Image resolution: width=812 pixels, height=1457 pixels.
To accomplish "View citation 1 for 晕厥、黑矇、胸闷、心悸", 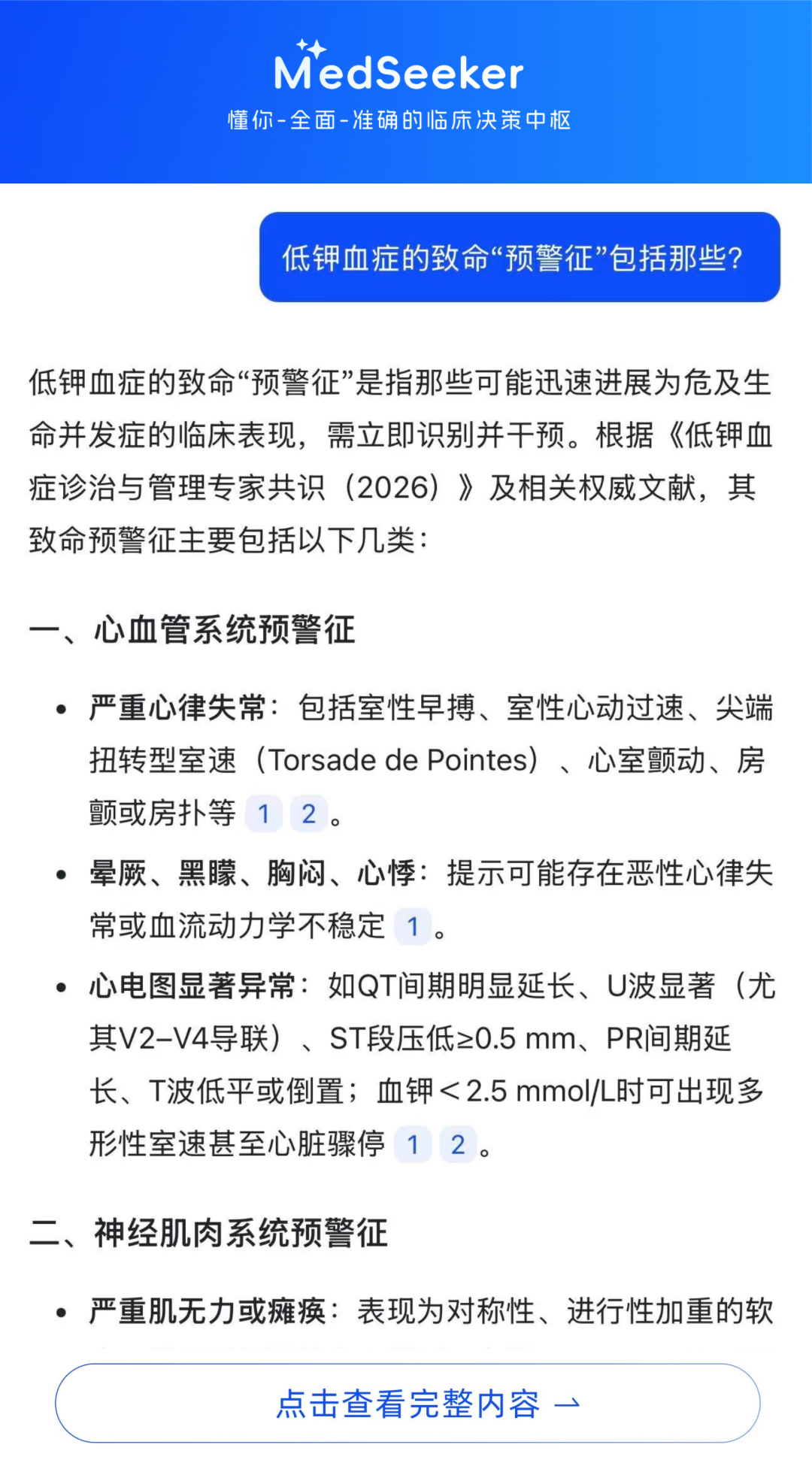I will click(x=413, y=926).
